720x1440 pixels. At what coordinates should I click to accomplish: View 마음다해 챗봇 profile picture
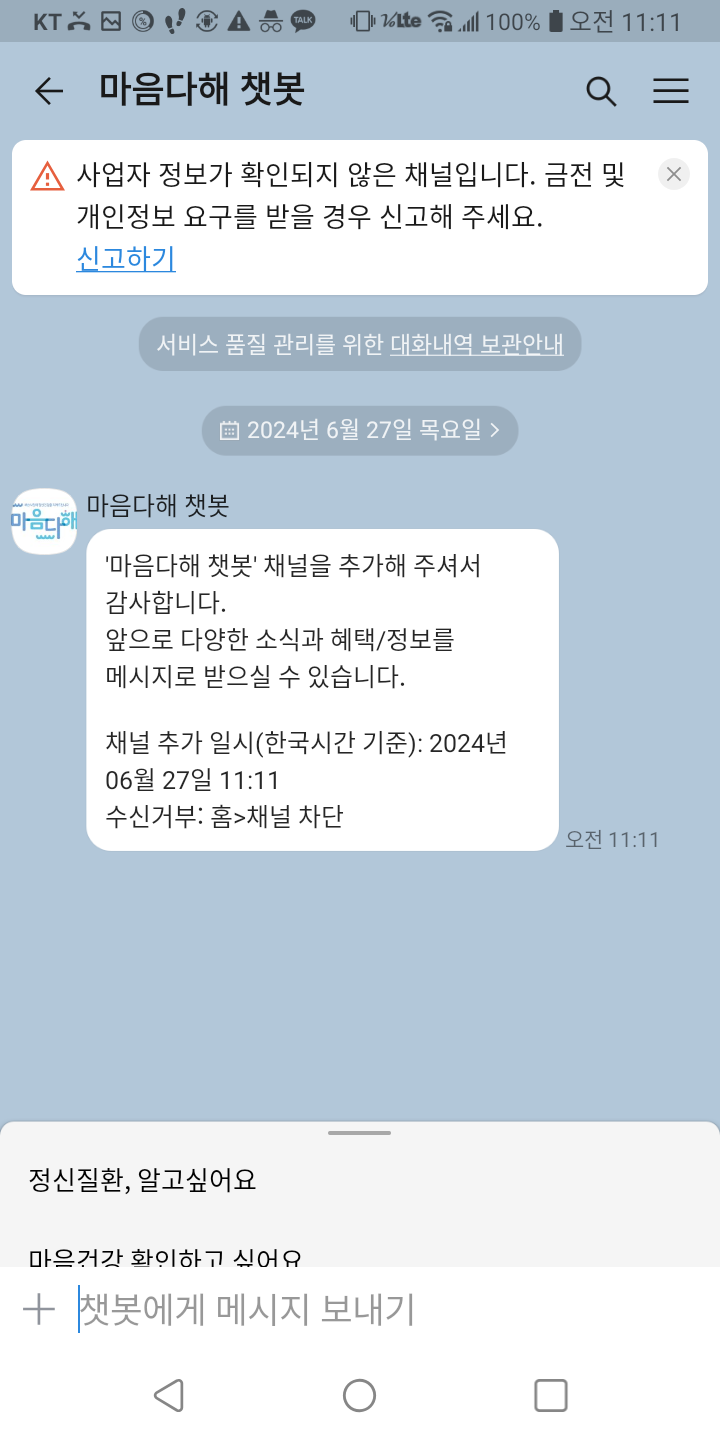coord(44,521)
